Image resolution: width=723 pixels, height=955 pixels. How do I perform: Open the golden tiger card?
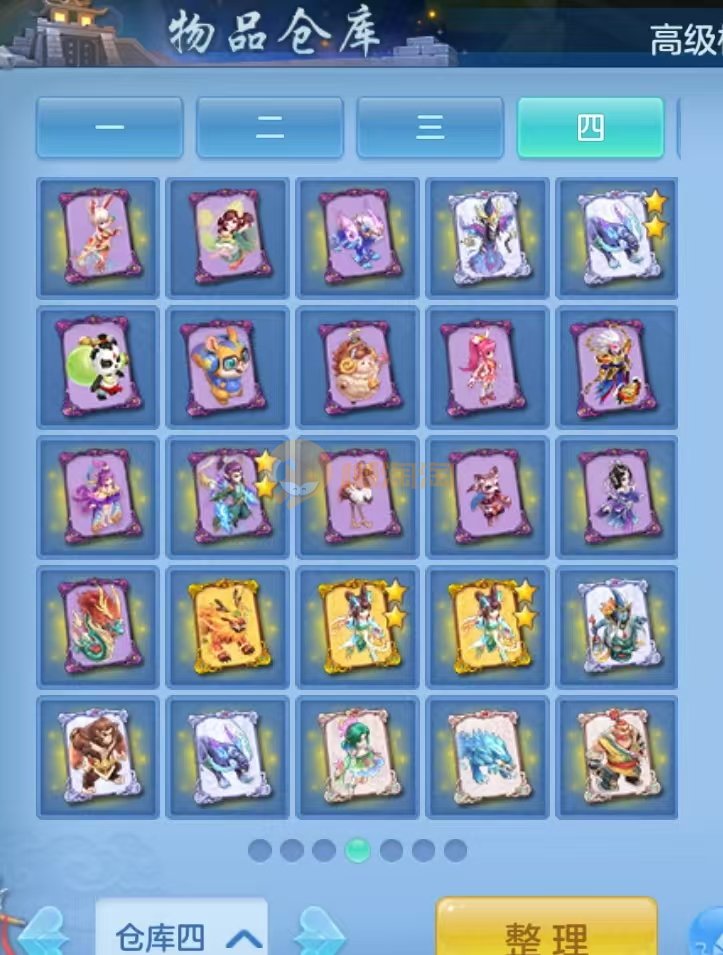tap(228, 627)
